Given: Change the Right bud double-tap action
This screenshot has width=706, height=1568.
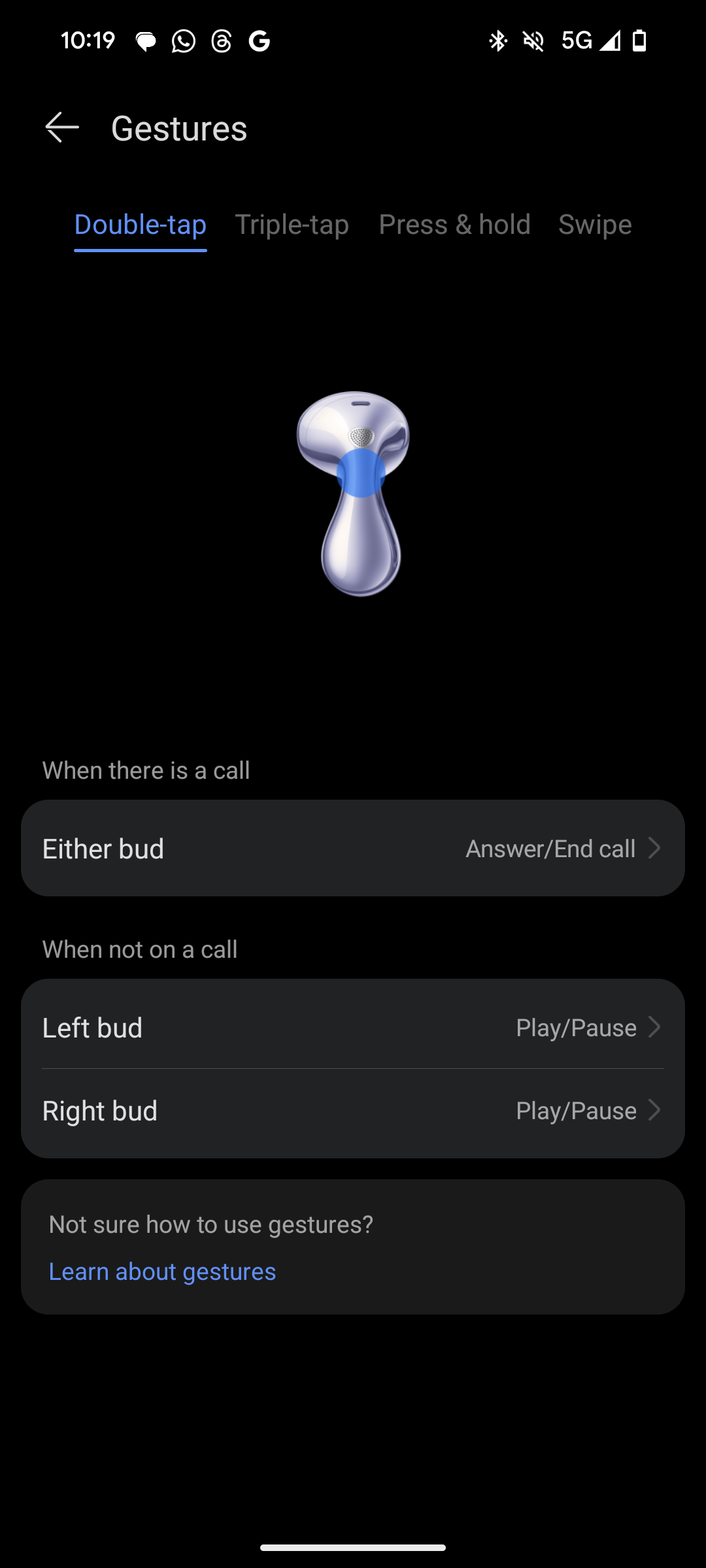Looking at the screenshot, I should 353,1111.
